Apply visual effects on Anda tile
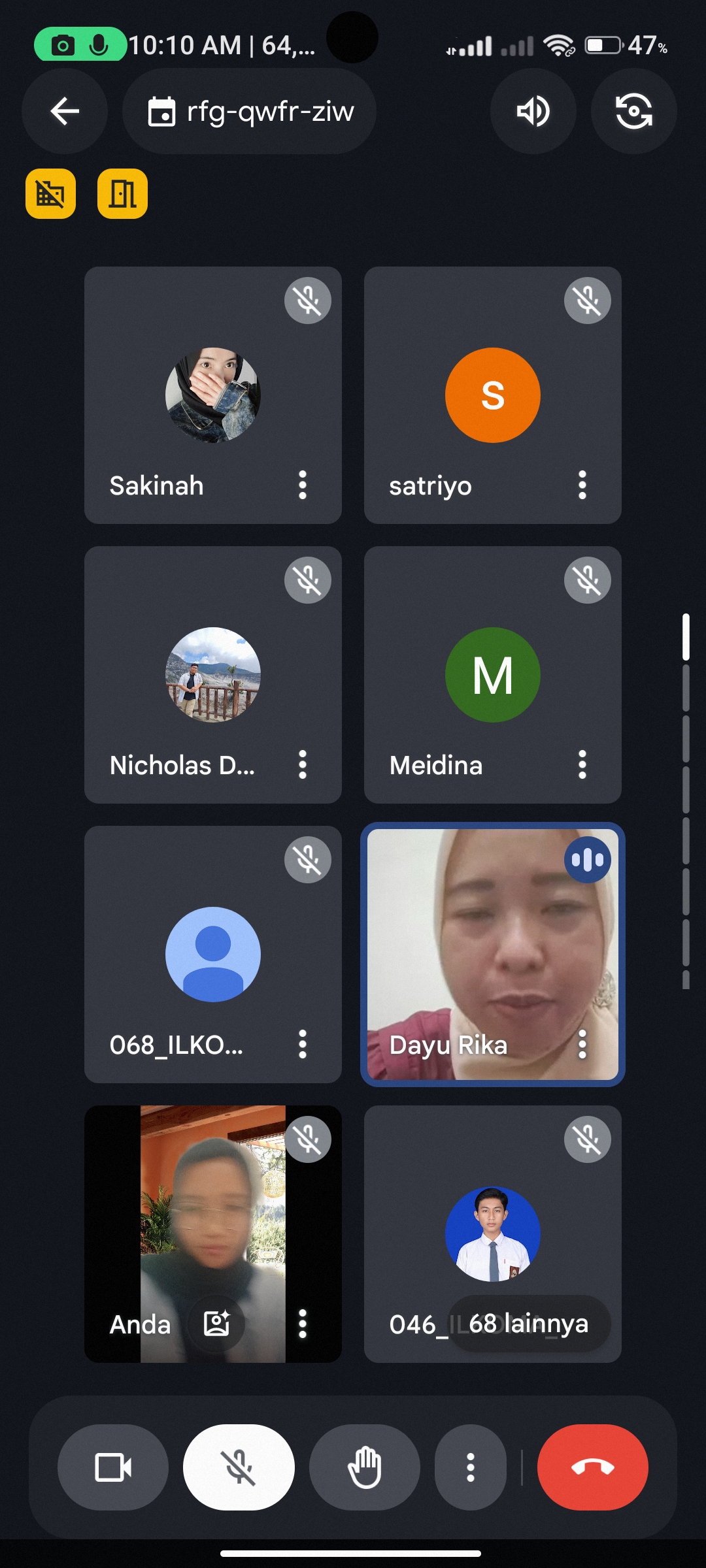The height and width of the screenshot is (1568, 706). tap(216, 1324)
